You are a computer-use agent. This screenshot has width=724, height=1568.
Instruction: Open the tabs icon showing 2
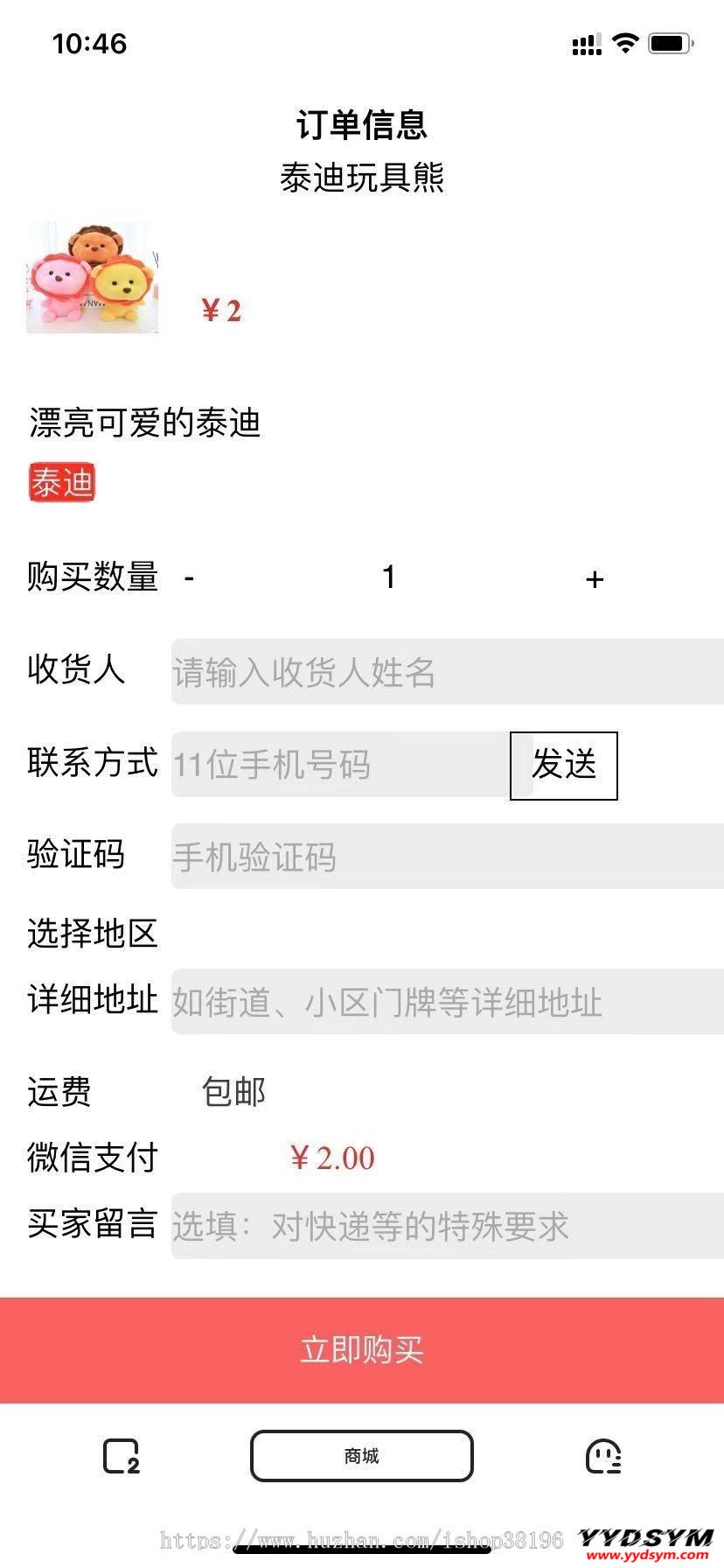[122, 1456]
